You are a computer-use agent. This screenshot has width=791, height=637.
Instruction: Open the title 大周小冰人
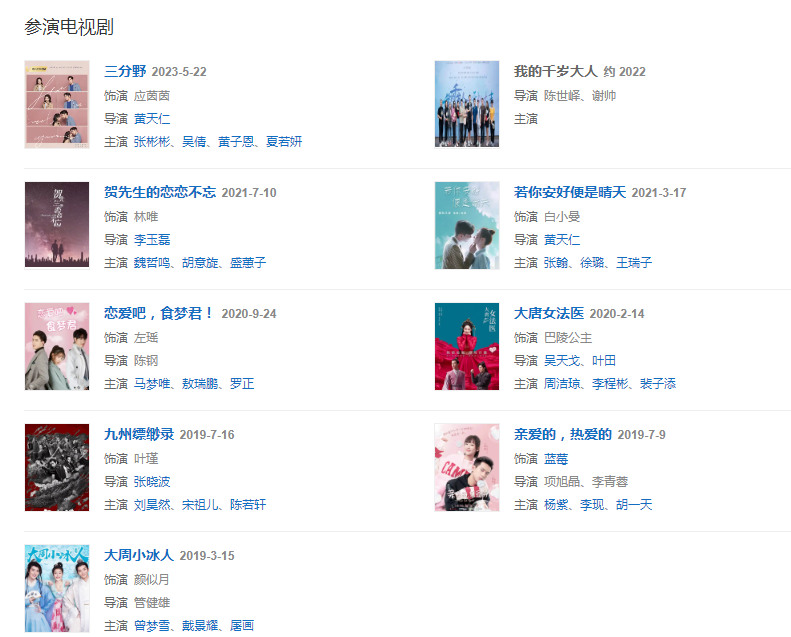(139, 555)
